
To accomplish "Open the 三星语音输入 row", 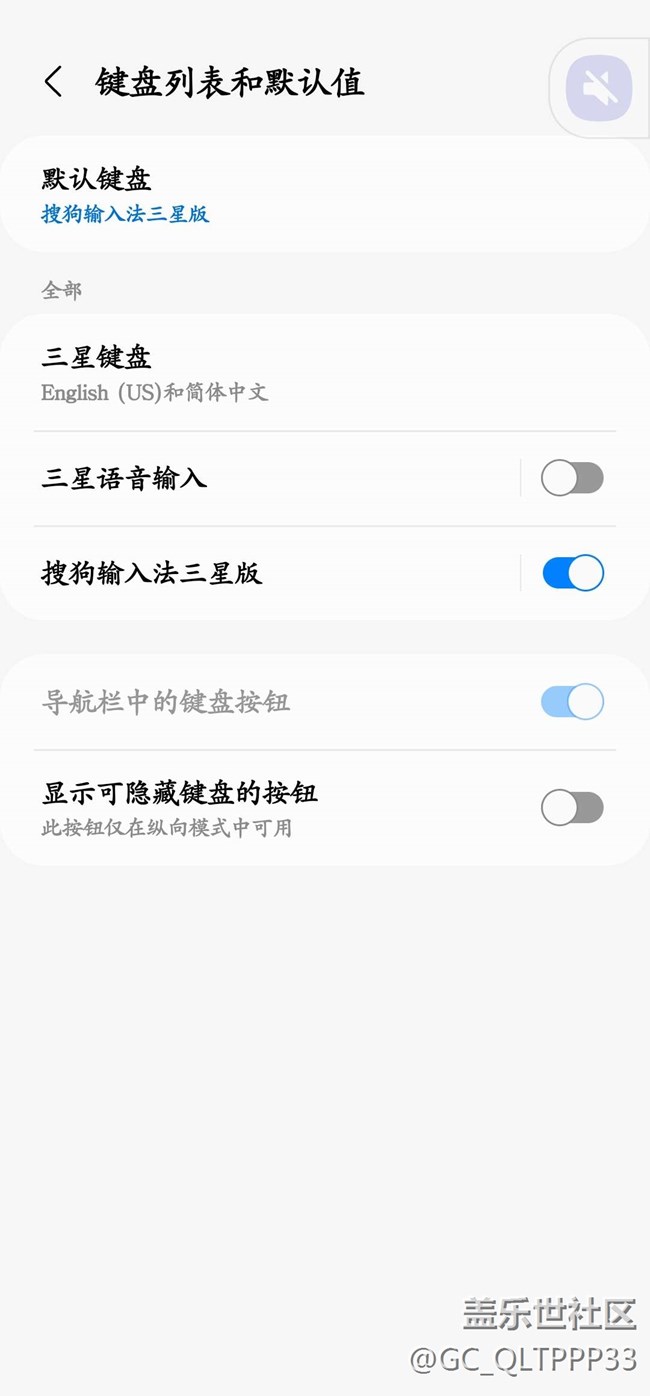I will pyautogui.click(x=260, y=478).
